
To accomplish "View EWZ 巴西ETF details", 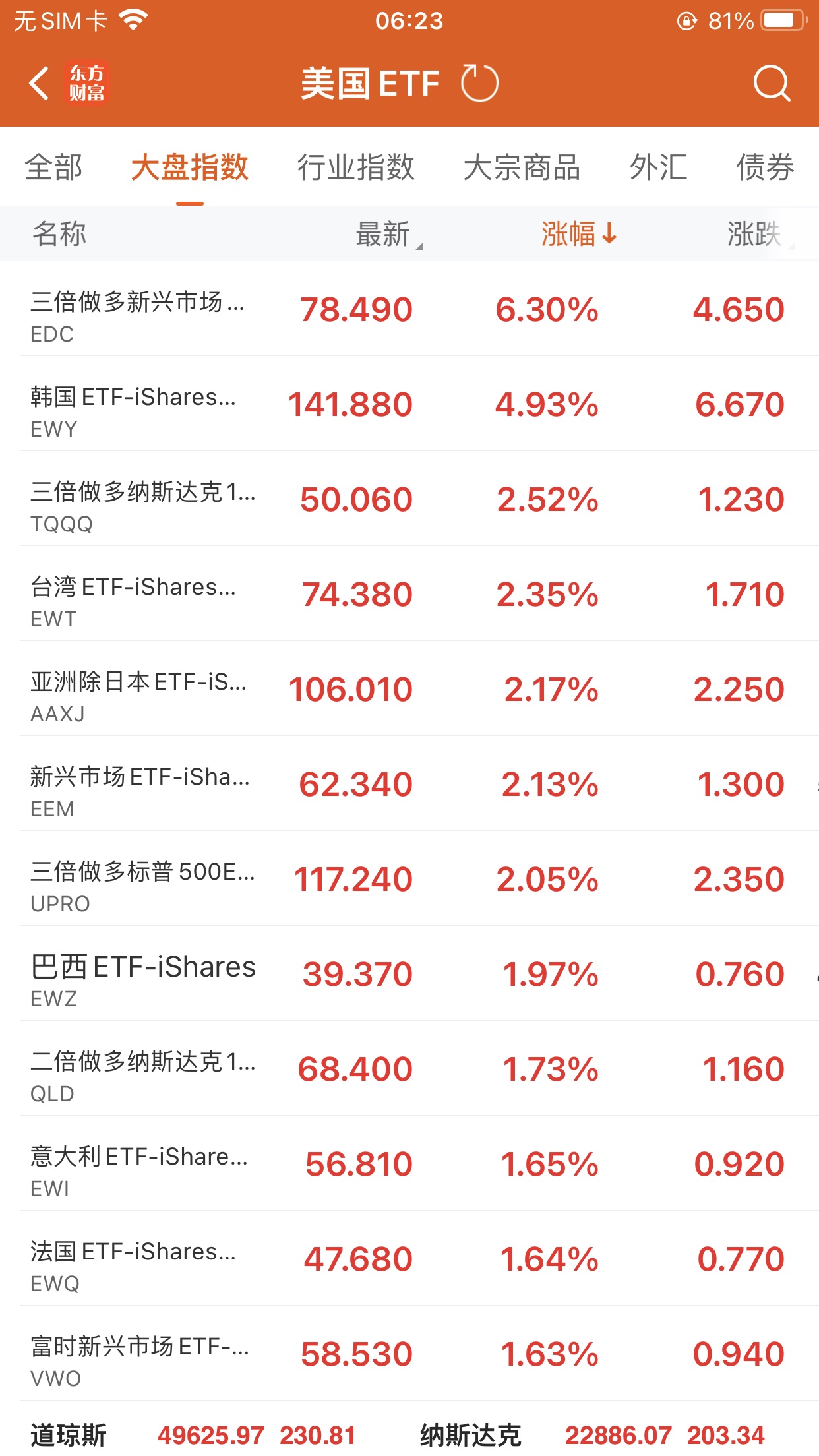I will pyautogui.click(x=409, y=975).
